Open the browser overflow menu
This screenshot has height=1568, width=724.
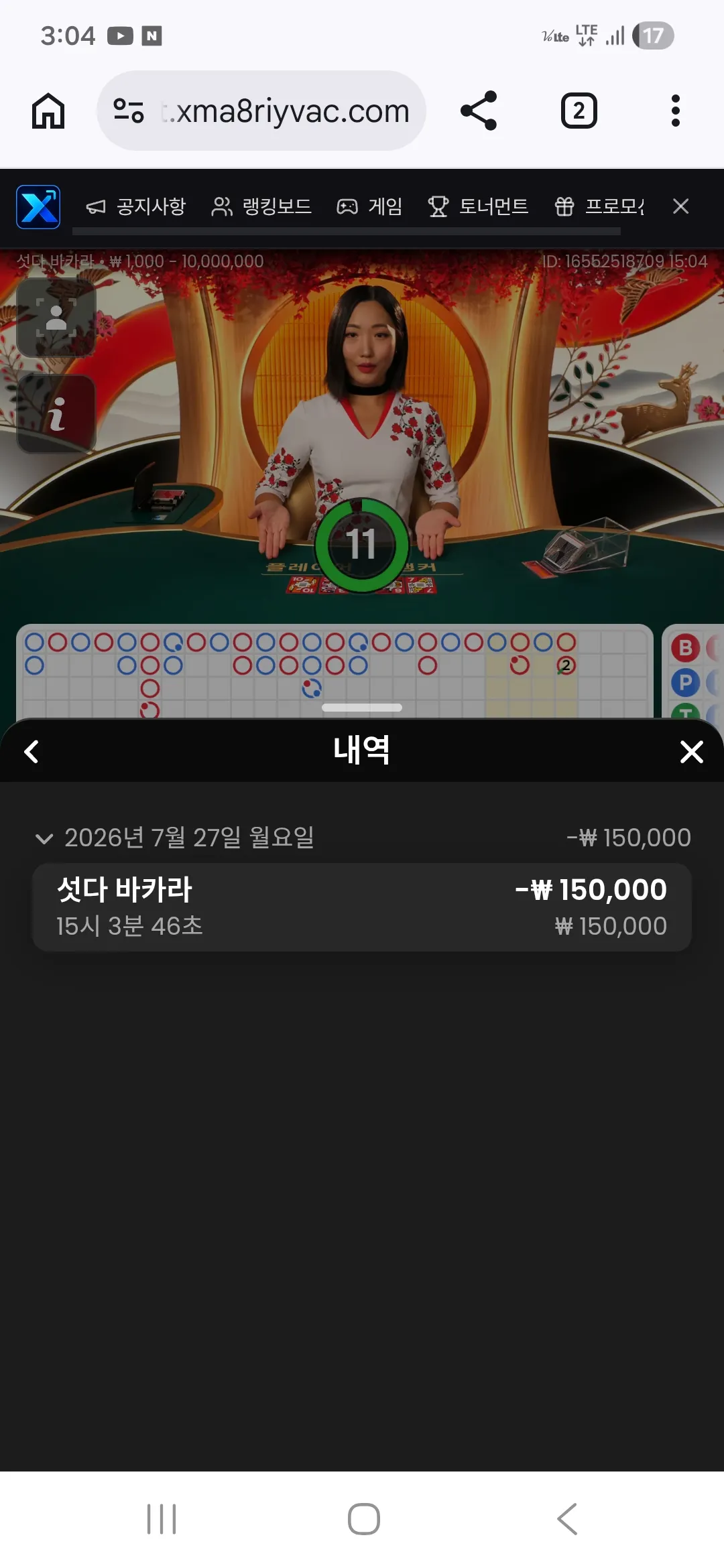(675, 111)
